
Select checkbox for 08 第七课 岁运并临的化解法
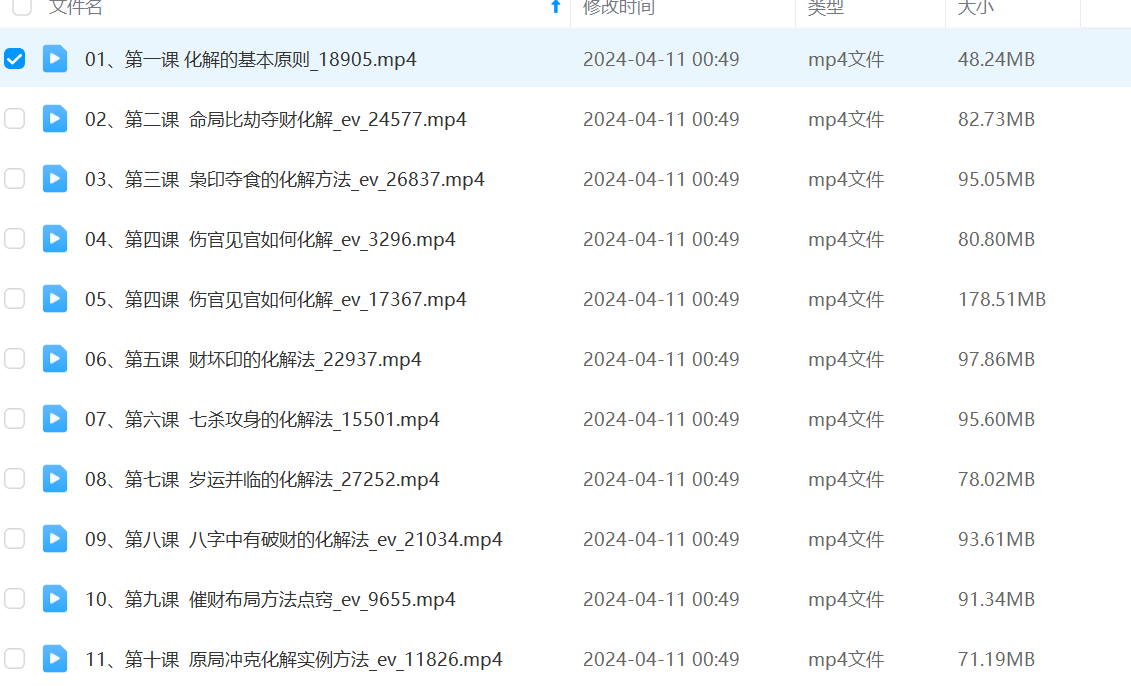pos(14,479)
